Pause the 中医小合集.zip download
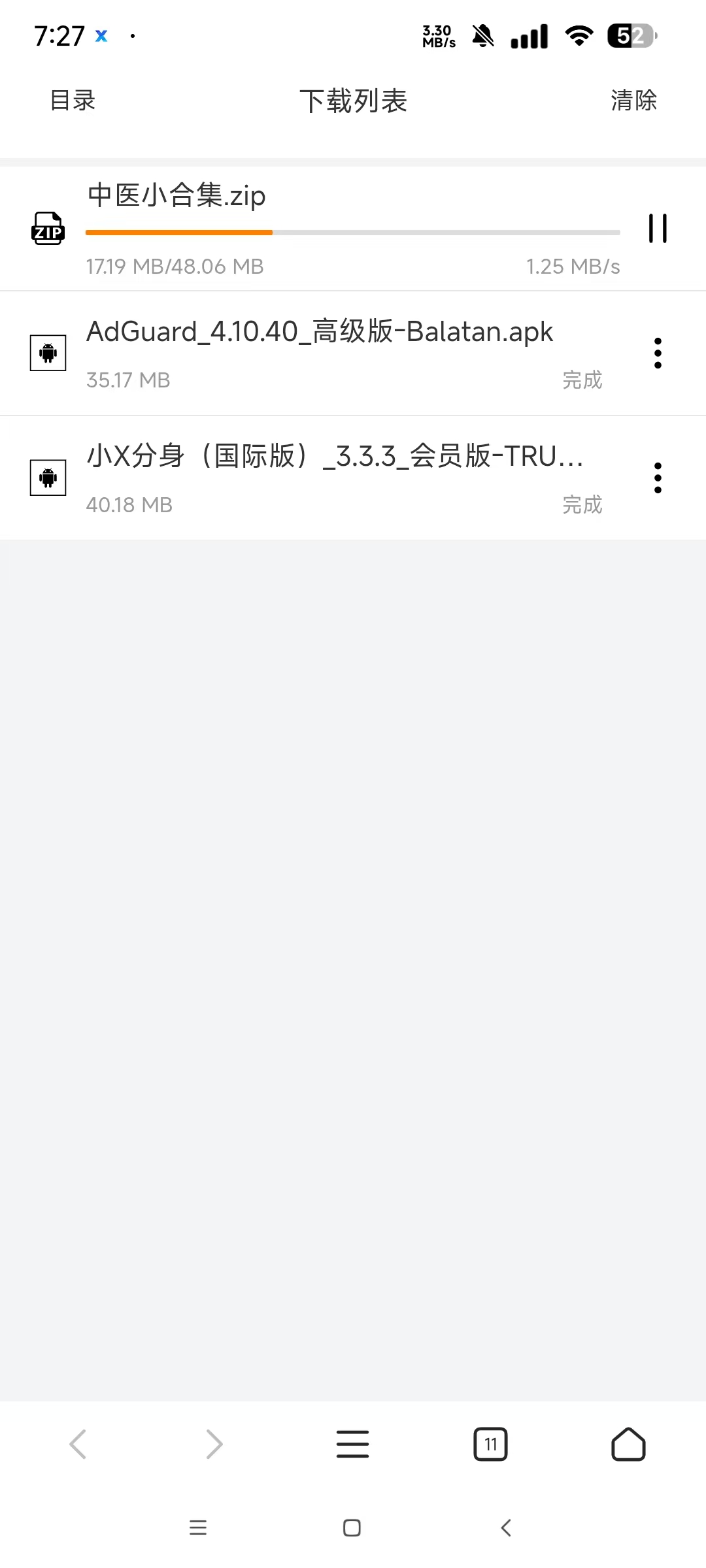The image size is (706, 1568). click(x=658, y=229)
